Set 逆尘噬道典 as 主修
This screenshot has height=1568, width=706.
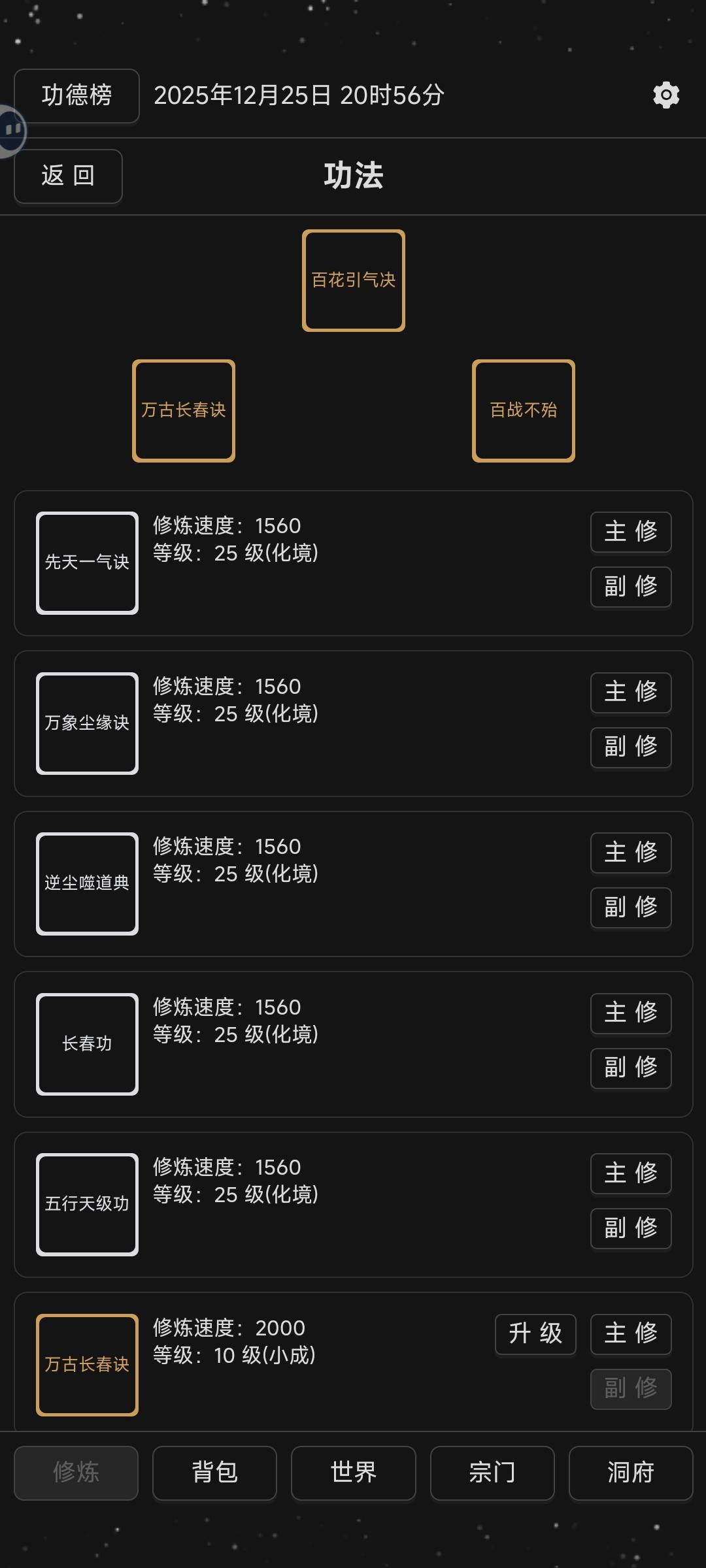pos(631,852)
